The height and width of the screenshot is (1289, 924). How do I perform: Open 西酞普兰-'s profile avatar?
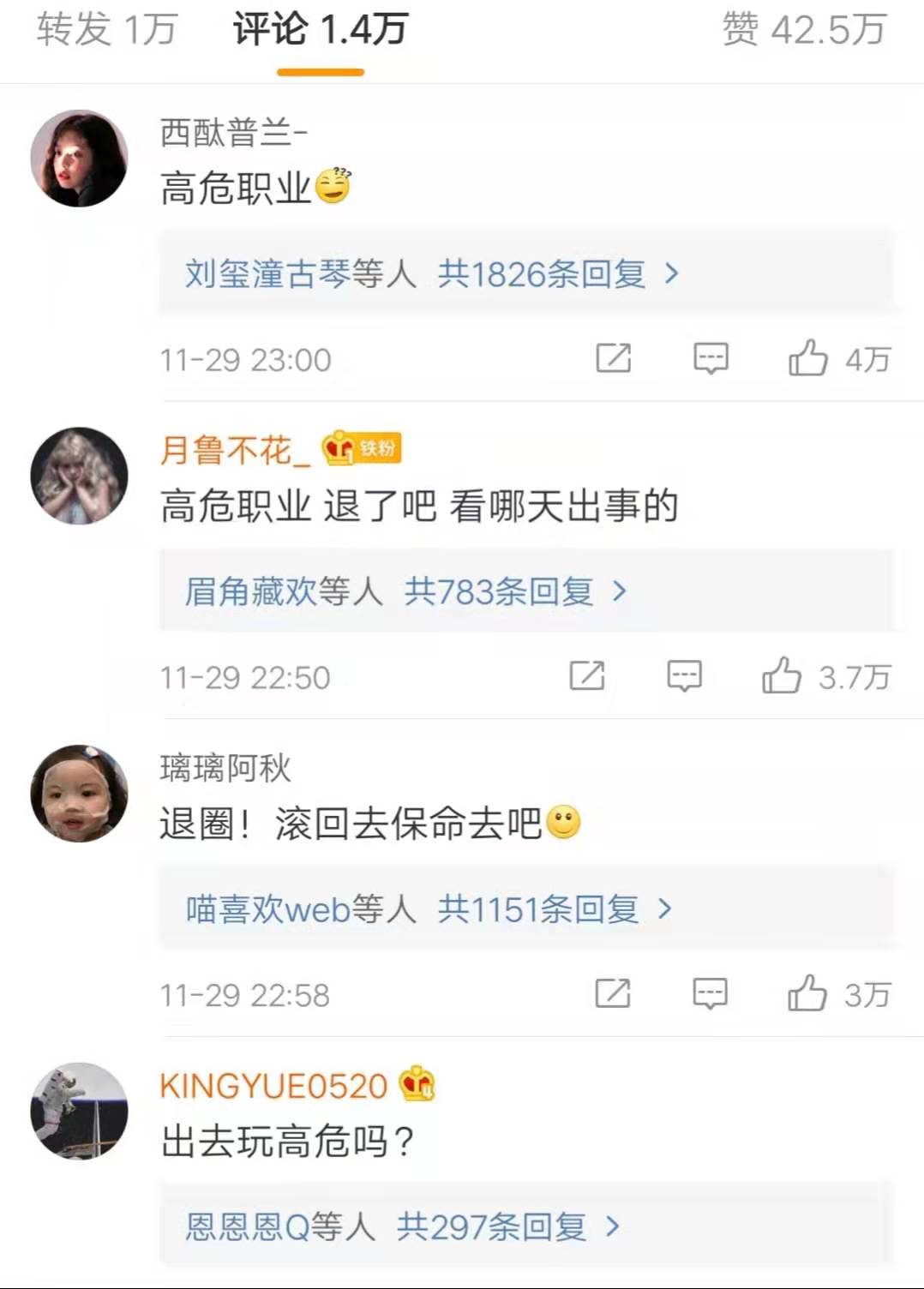tap(79, 159)
